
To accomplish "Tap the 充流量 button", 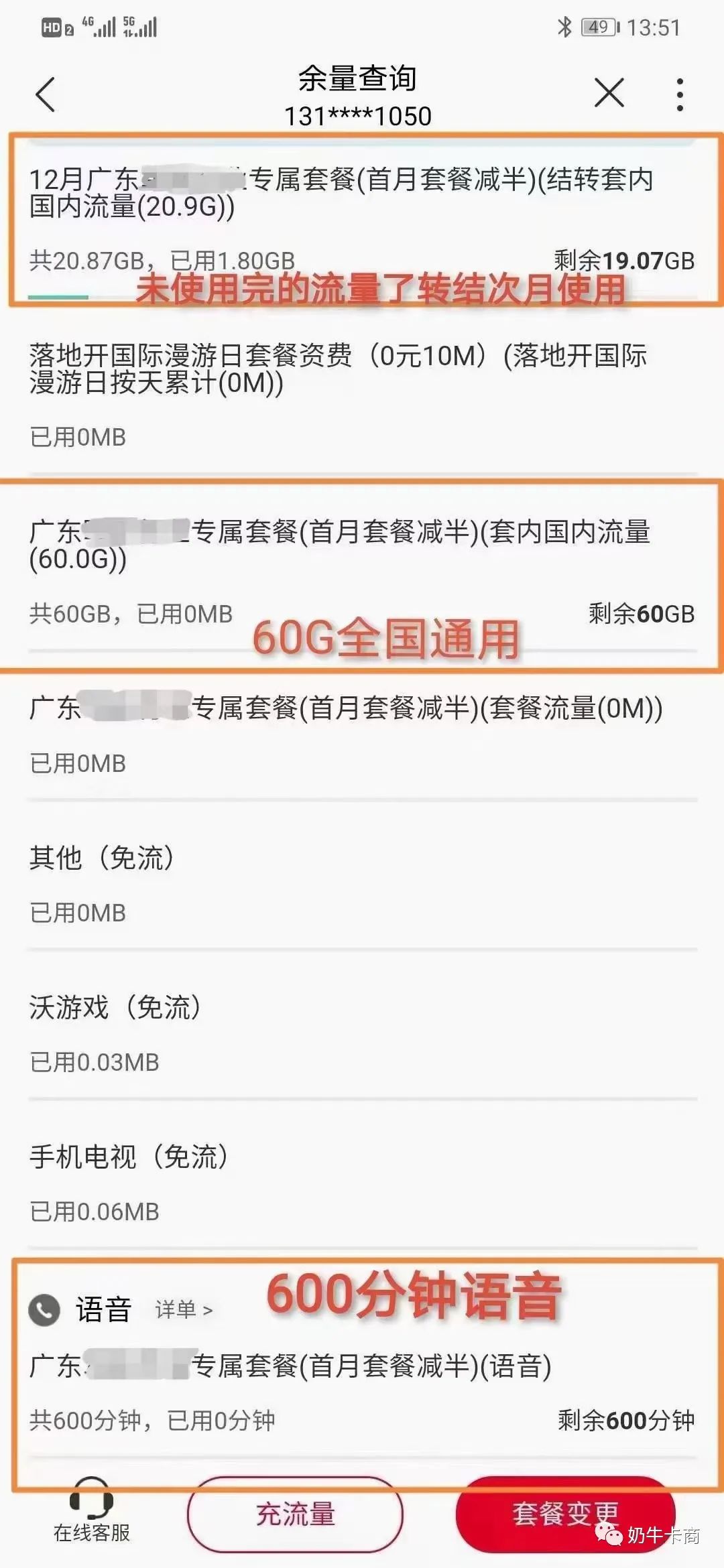I will click(295, 1514).
